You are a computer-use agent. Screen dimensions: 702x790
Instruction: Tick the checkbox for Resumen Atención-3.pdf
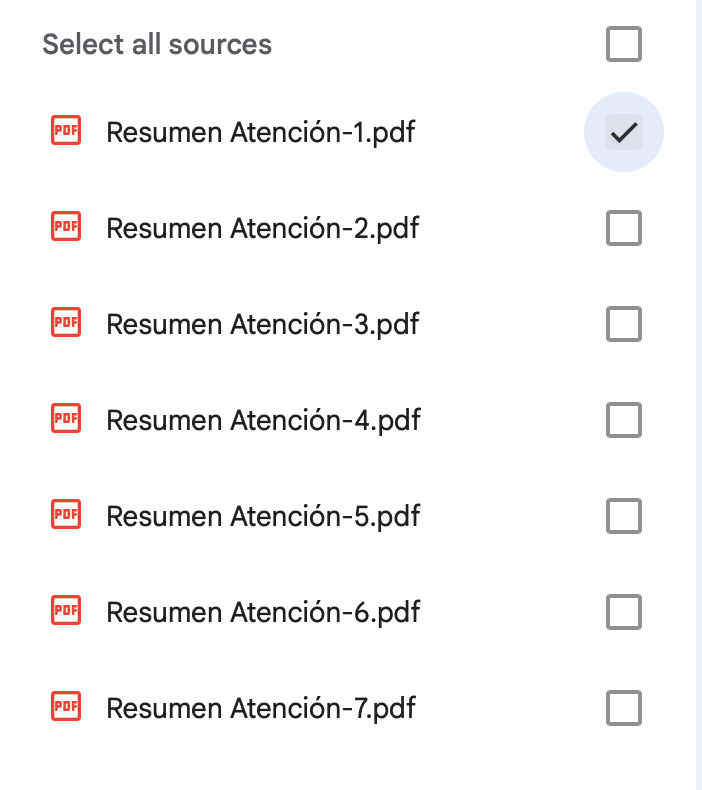pos(624,325)
